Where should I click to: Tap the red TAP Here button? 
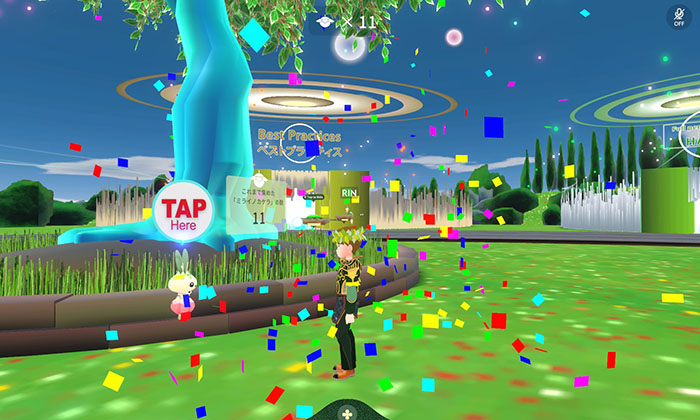point(183,211)
